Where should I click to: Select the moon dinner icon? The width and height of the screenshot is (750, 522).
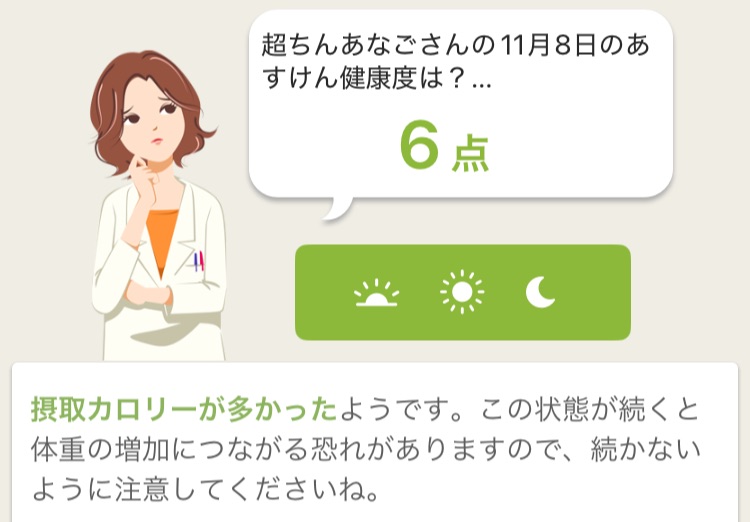(x=540, y=292)
